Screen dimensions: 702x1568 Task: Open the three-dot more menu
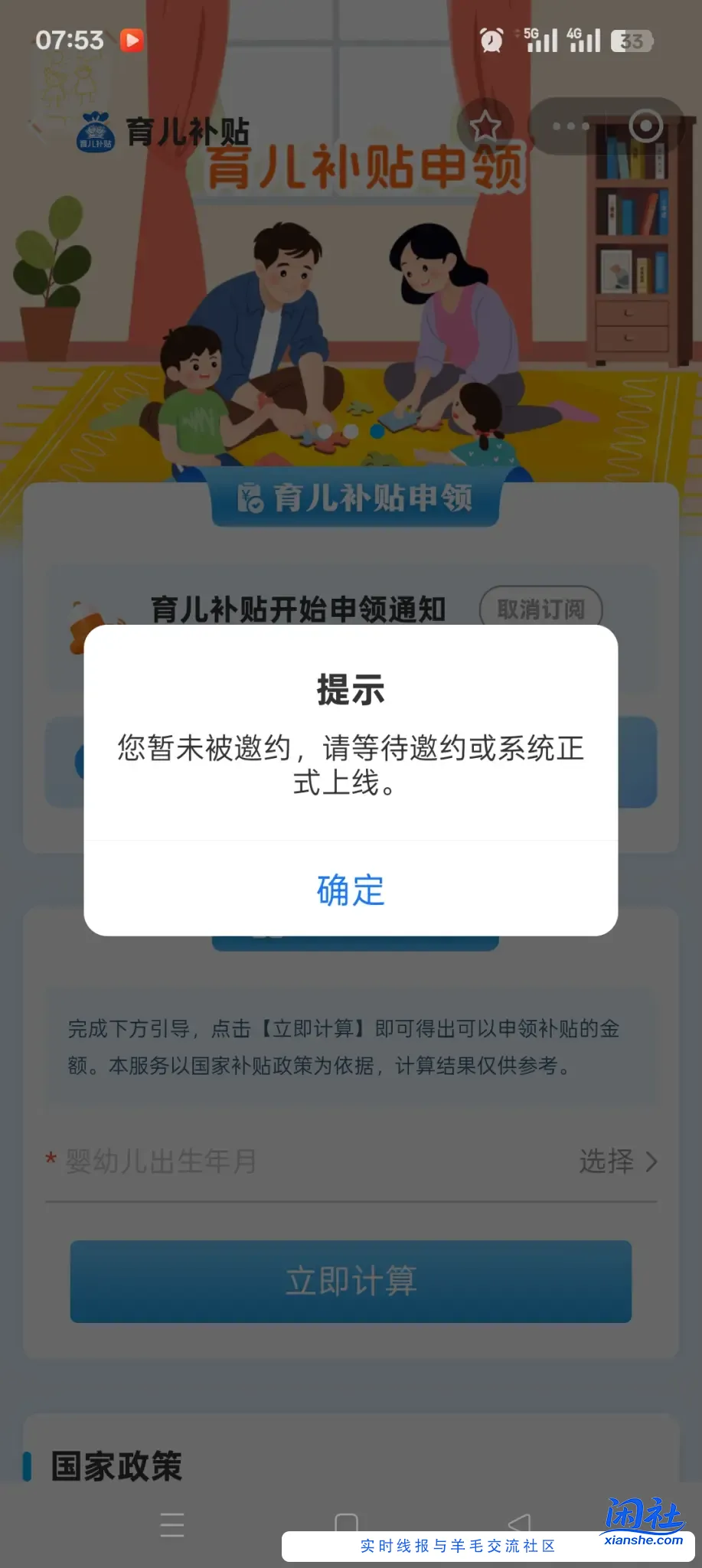coord(570,126)
